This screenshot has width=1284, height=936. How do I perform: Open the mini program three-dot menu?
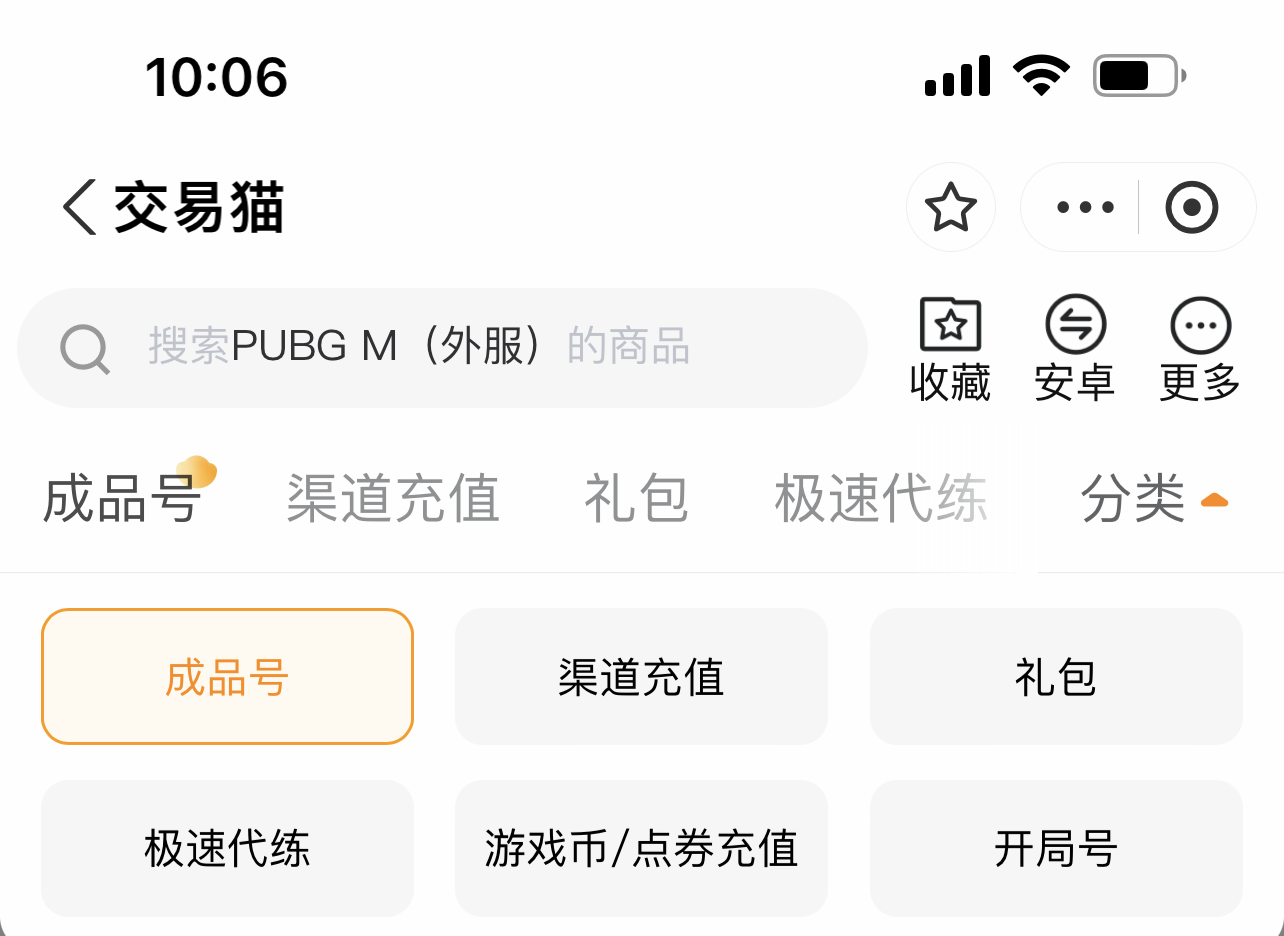tap(1085, 208)
